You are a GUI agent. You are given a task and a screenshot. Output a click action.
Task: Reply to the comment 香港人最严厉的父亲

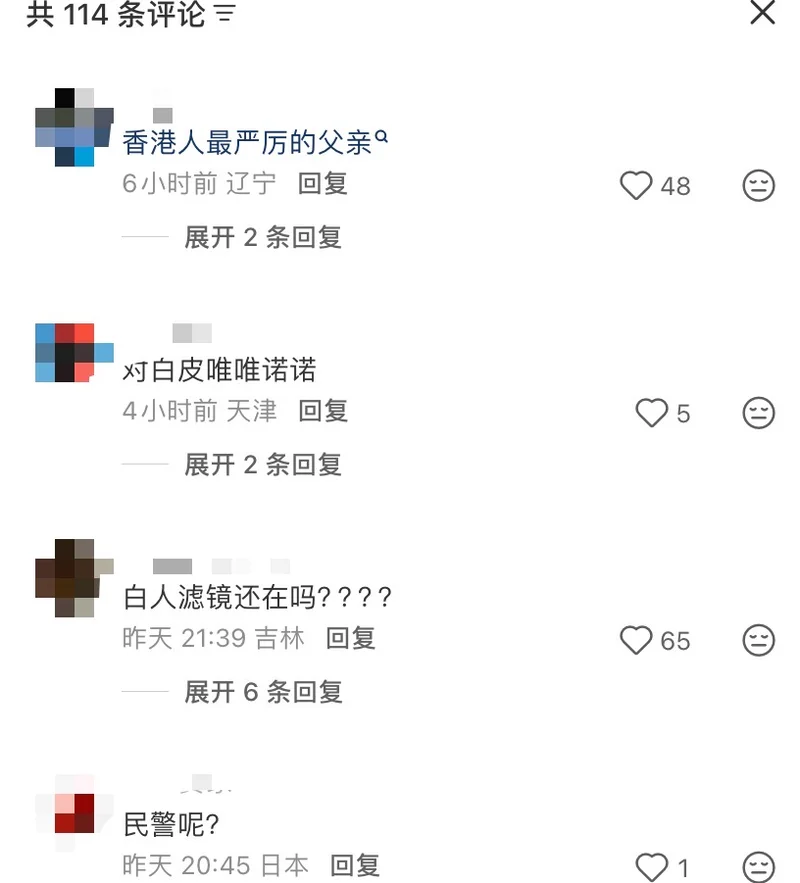(x=322, y=183)
